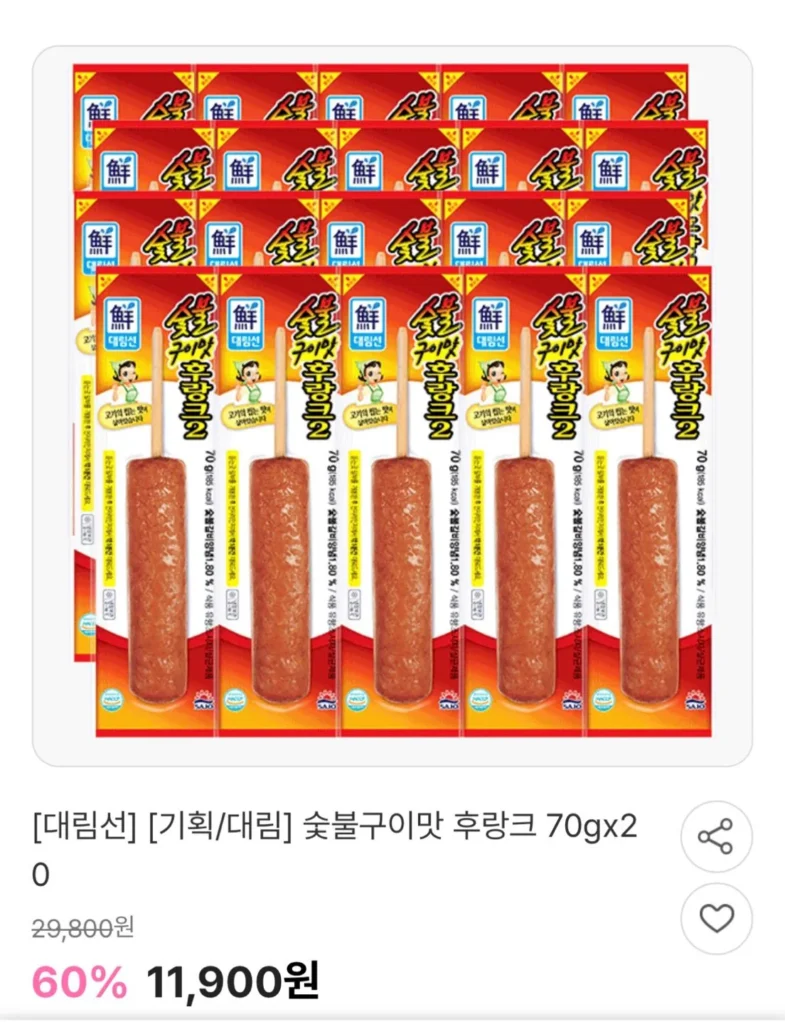Viewport: 785px width, 1024px height.
Task: Open the enlarged product photo
Action: pos(392,400)
